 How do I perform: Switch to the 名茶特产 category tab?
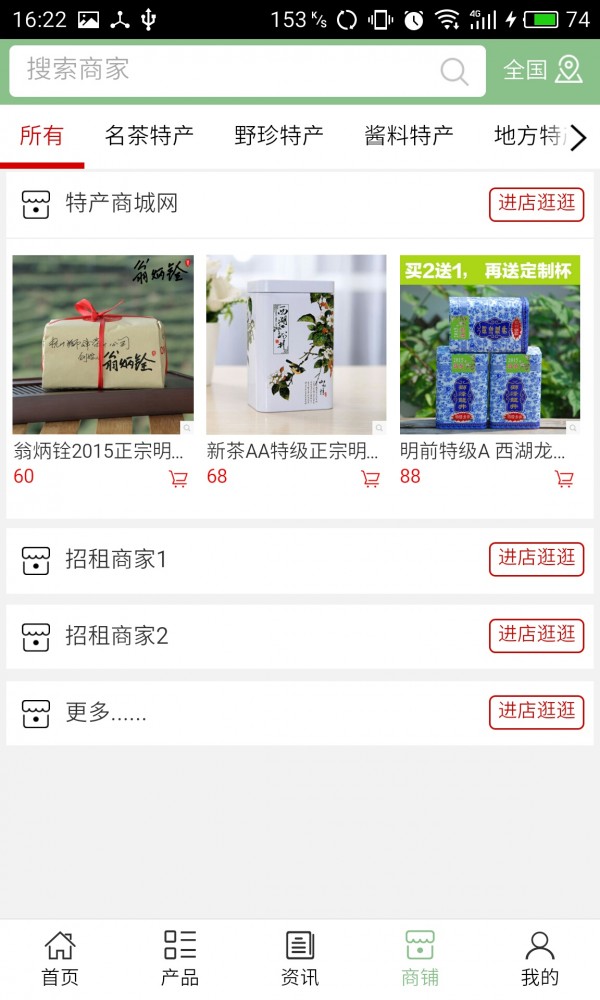(149, 136)
